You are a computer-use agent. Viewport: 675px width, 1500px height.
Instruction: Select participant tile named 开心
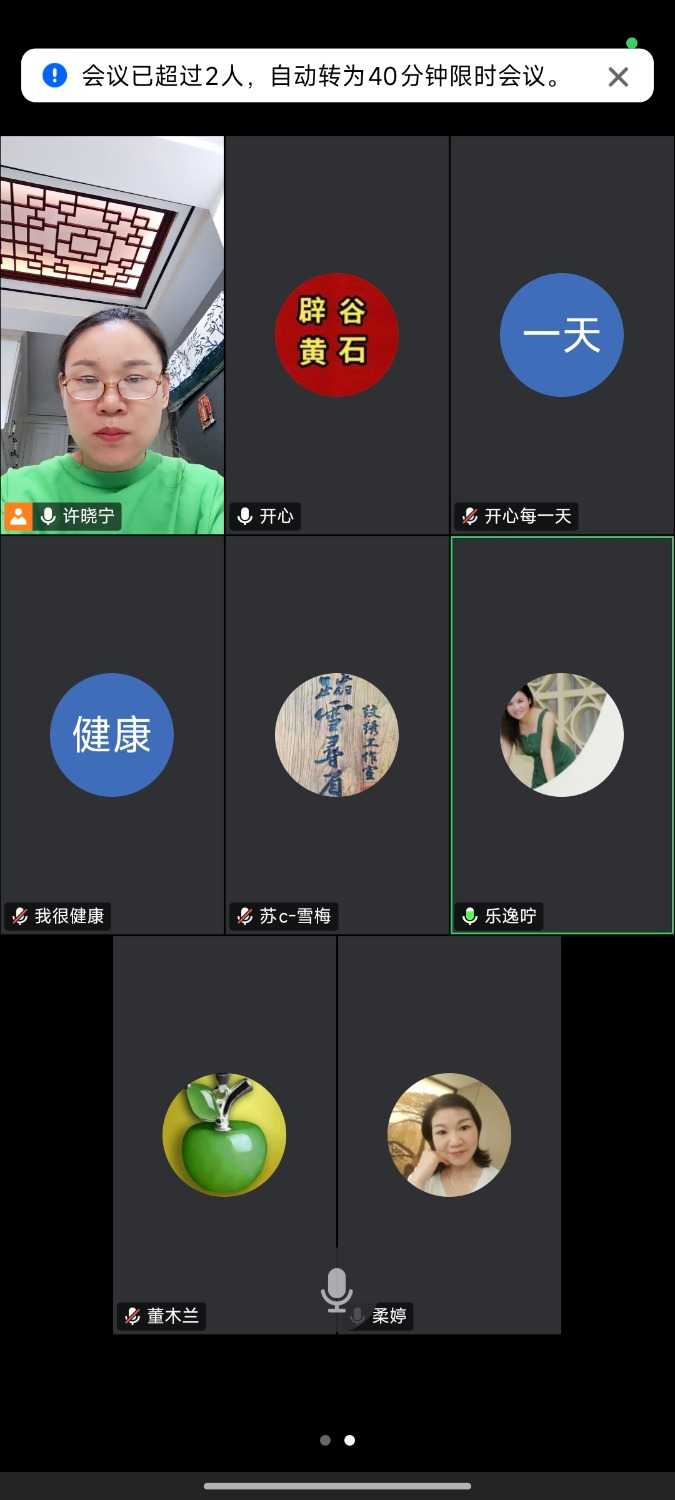click(337, 335)
